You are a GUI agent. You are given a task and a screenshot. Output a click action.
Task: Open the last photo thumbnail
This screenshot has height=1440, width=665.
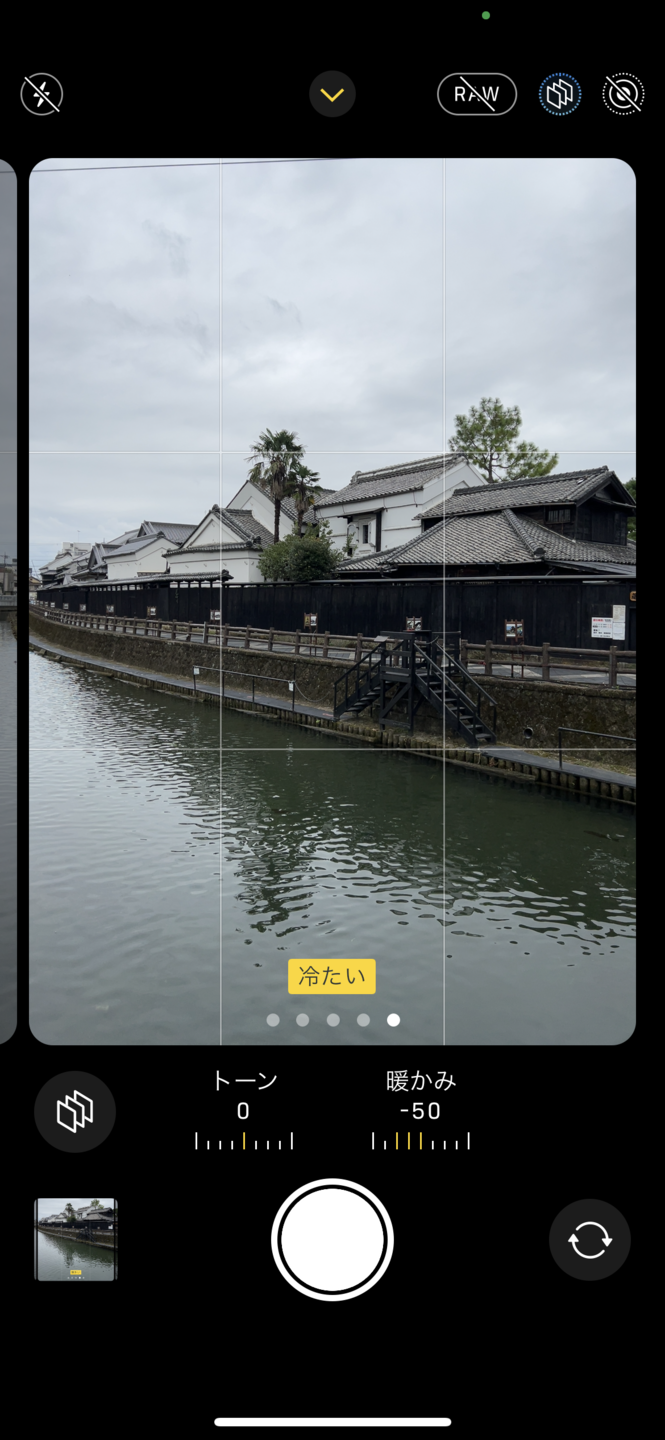pyautogui.click(x=76, y=1239)
